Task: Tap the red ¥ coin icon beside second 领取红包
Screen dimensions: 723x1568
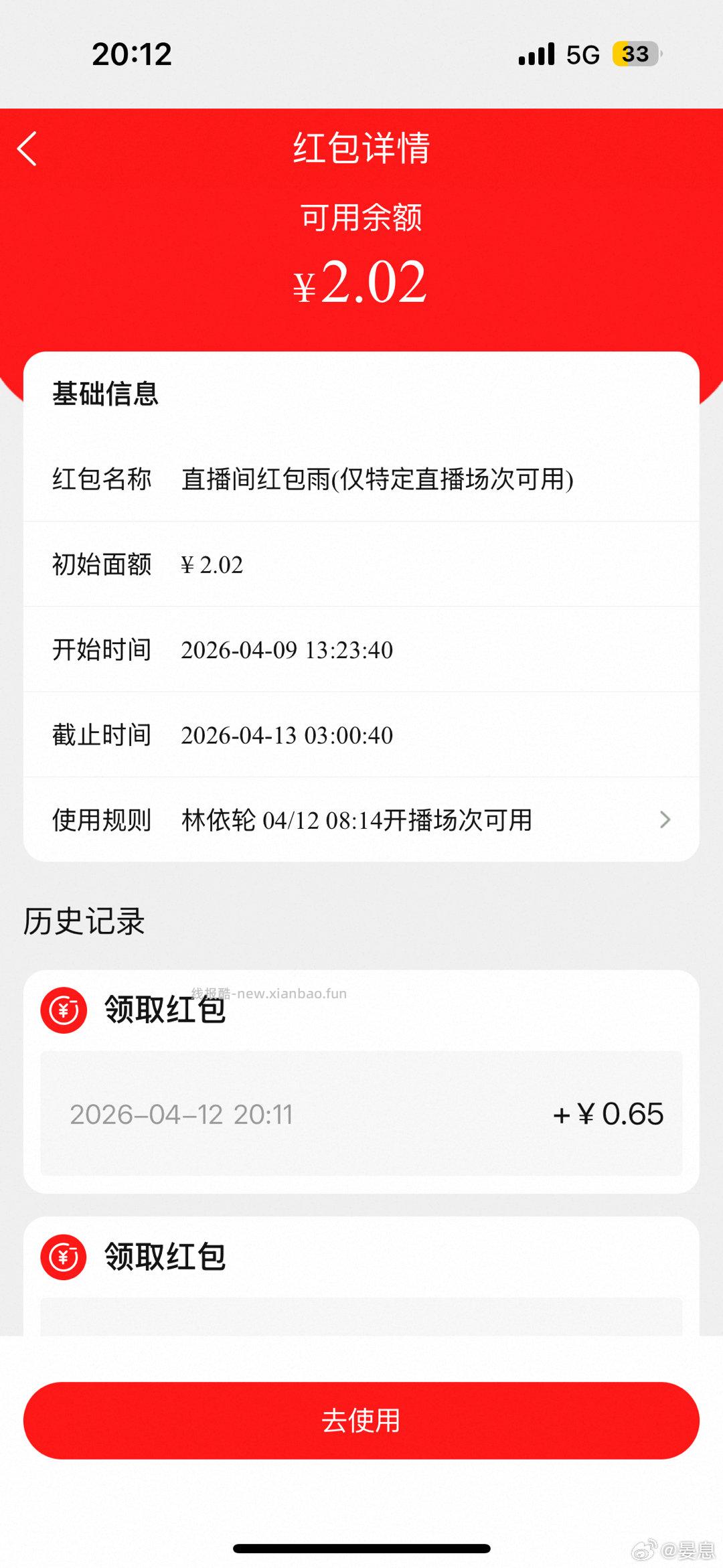Action: pos(64,1257)
